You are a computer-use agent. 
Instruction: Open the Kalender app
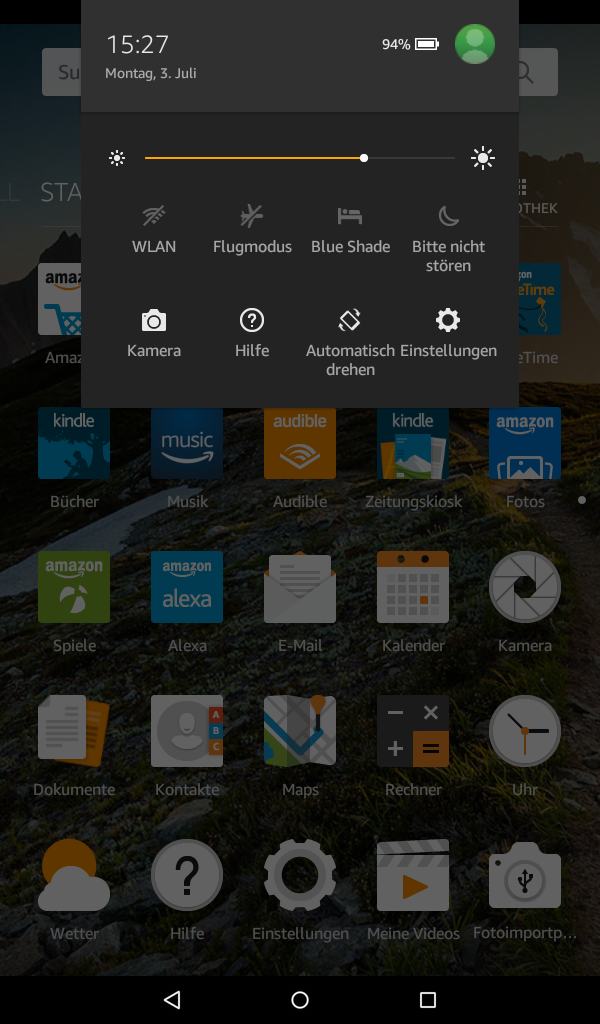tap(413, 598)
